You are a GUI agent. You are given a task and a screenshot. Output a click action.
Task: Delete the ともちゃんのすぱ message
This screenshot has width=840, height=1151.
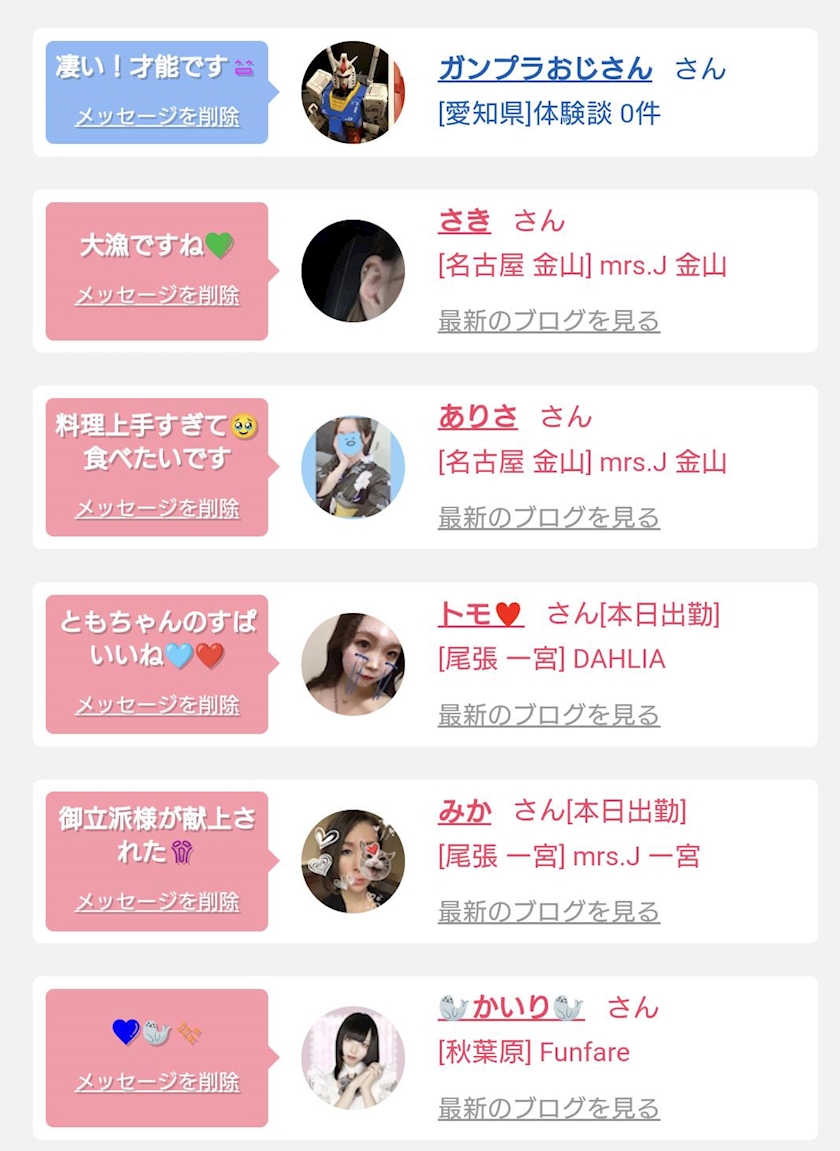click(157, 705)
